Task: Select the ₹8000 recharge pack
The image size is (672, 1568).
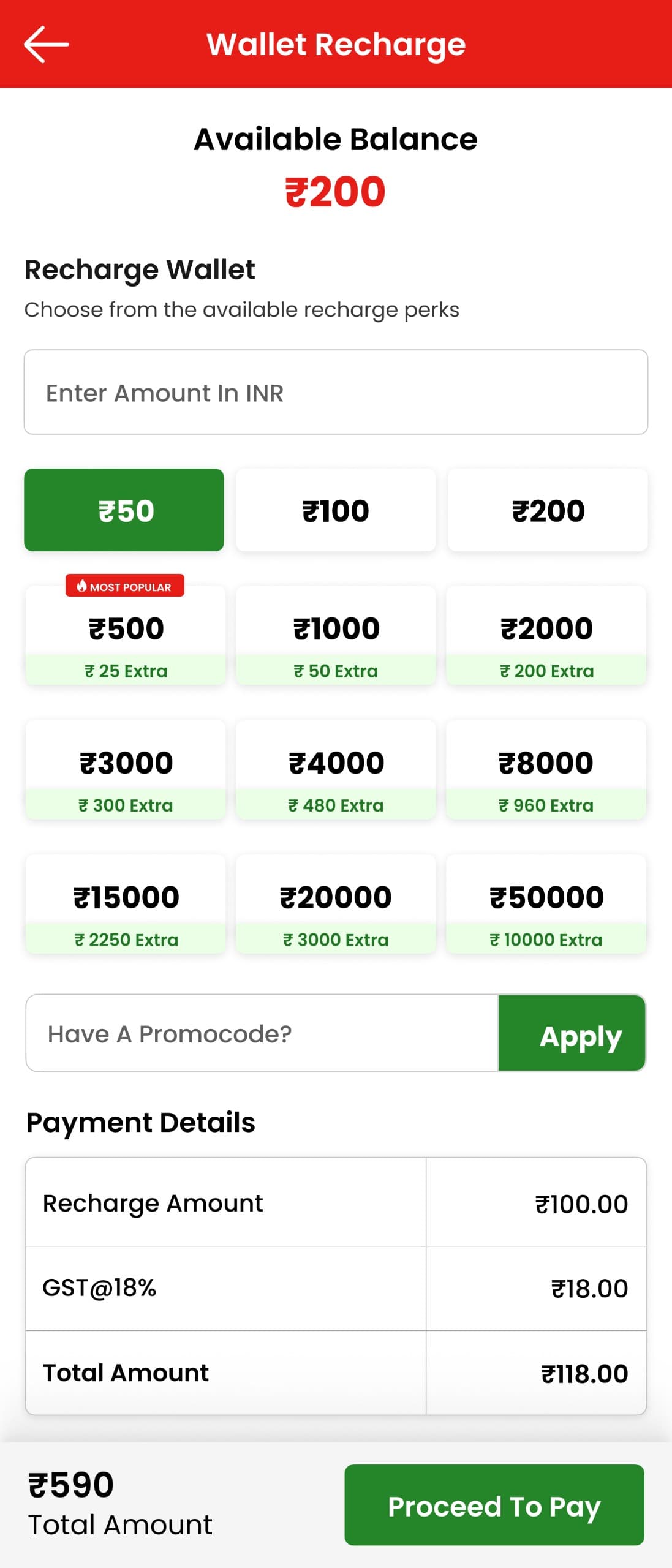Action: tap(546, 770)
